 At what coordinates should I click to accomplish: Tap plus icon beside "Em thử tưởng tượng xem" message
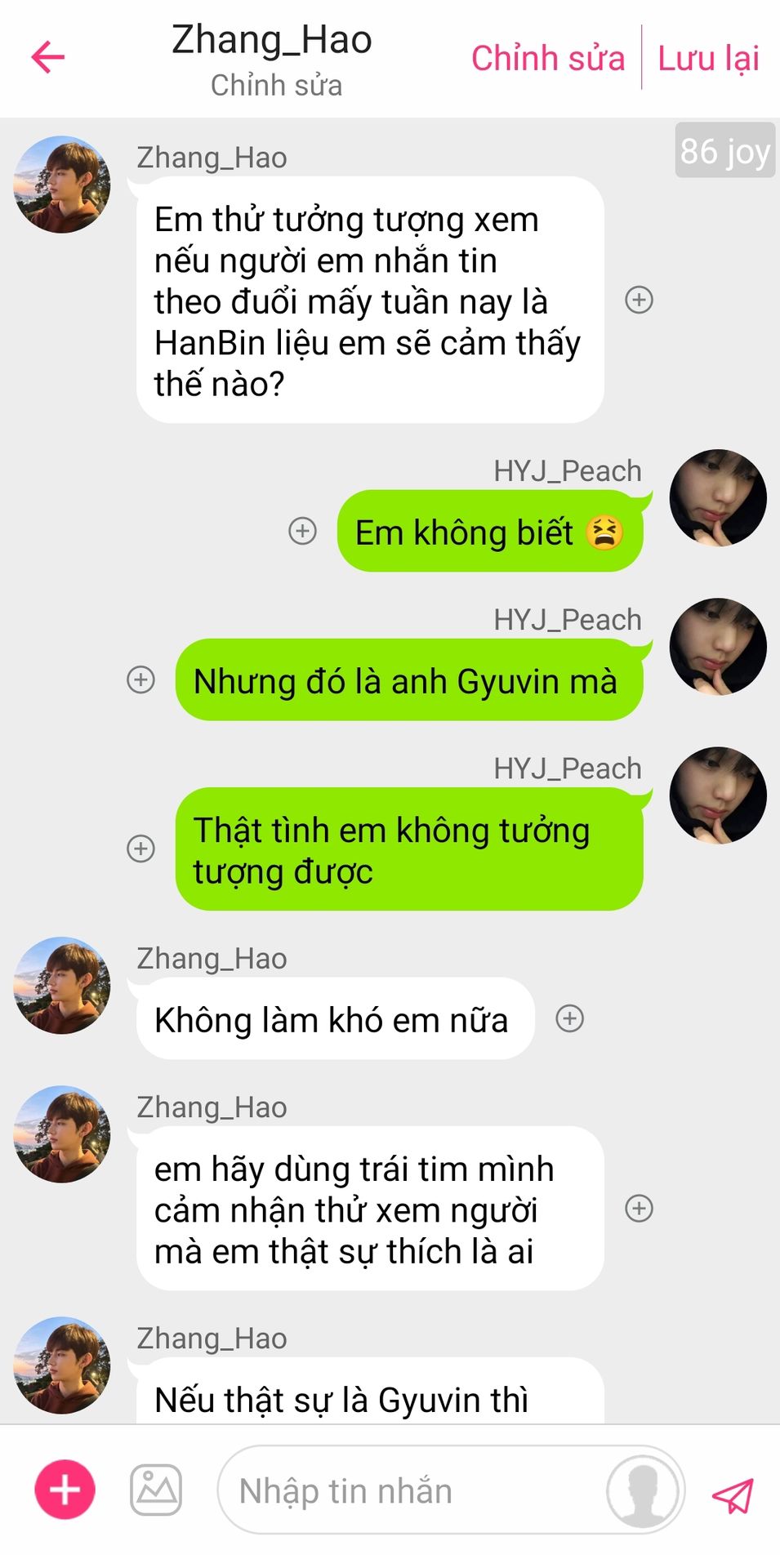(x=640, y=300)
